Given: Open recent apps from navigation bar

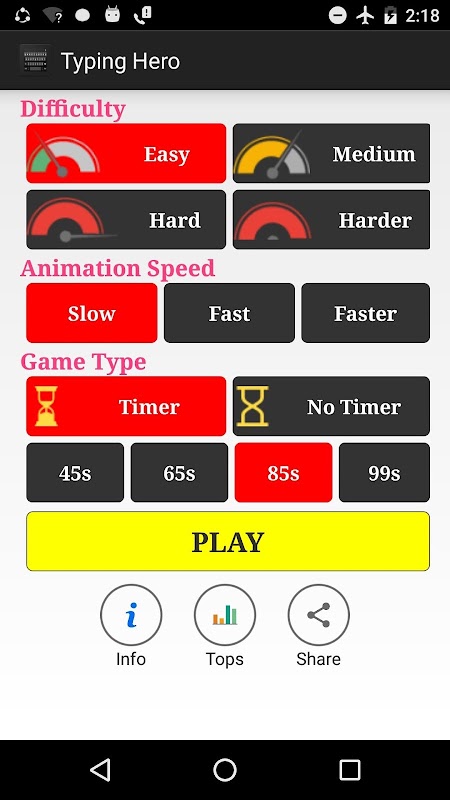Looking at the screenshot, I should pos(350,769).
